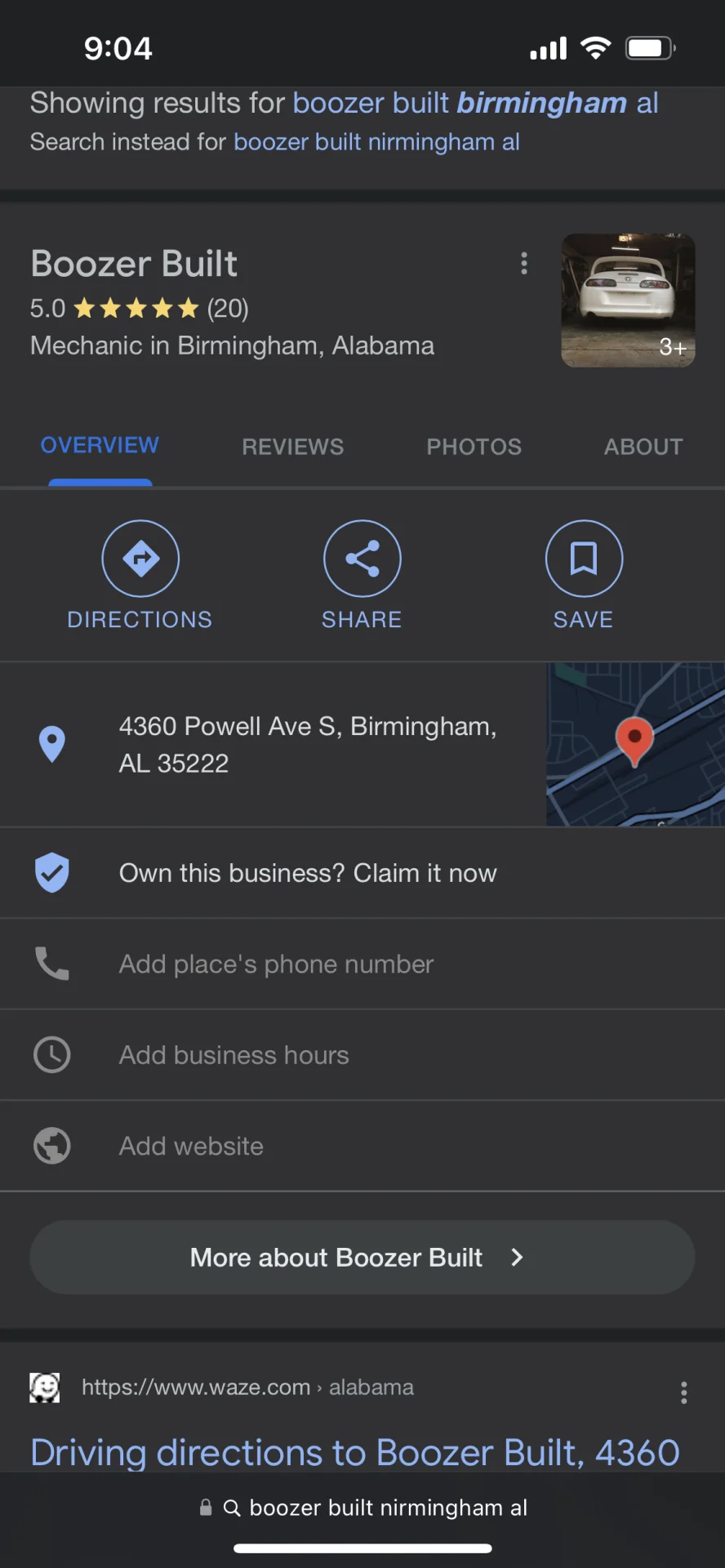
Task: Switch to the About tab
Action: pos(643,447)
